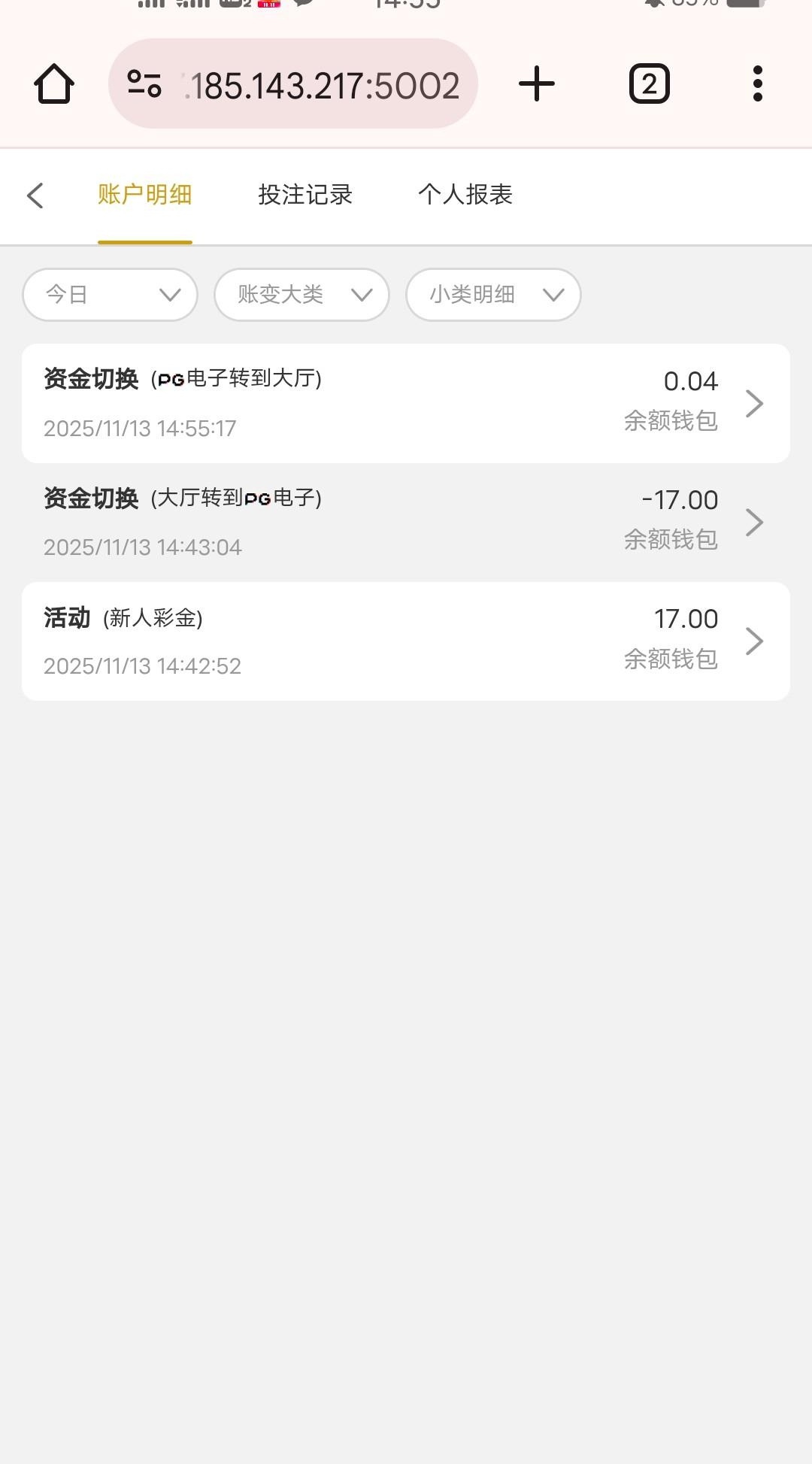This screenshot has height=1464, width=812.
Task: Switch to the 投注记录 tab
Action: (305, 195)
